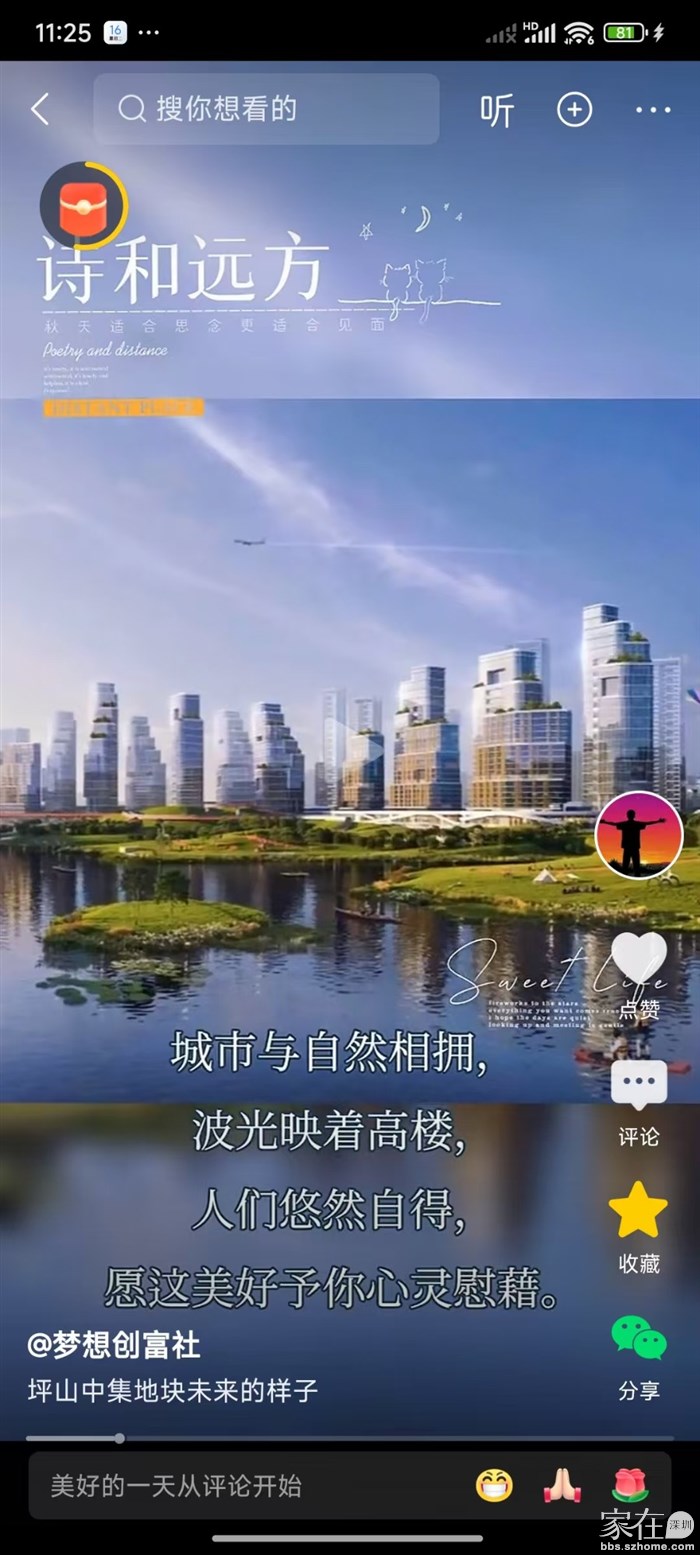Open the circled plus icon
Image resolution: width=700 pixels, height=1555 pixels.
[574, 110]
